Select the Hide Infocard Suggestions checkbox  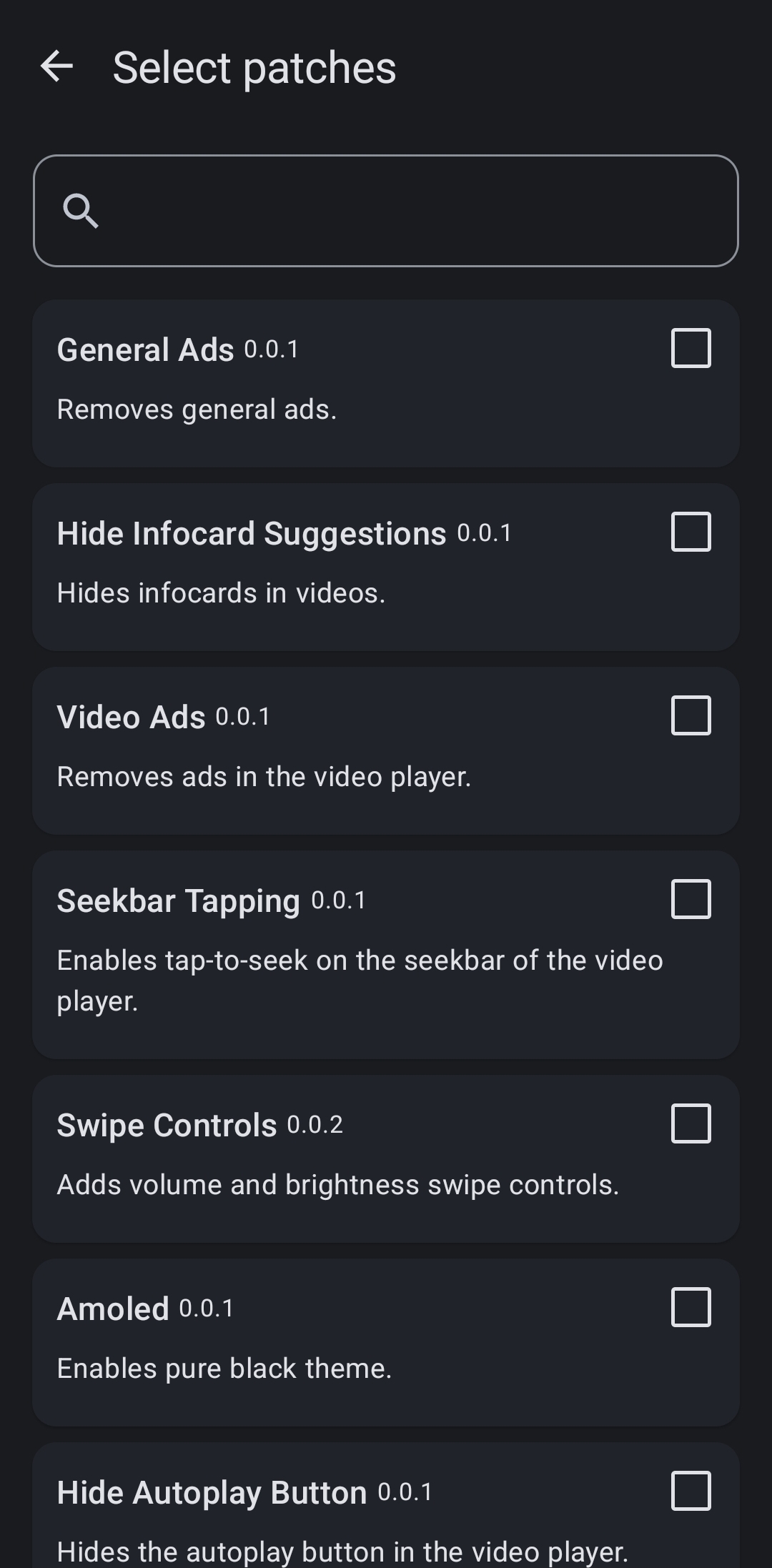[691, 532]
